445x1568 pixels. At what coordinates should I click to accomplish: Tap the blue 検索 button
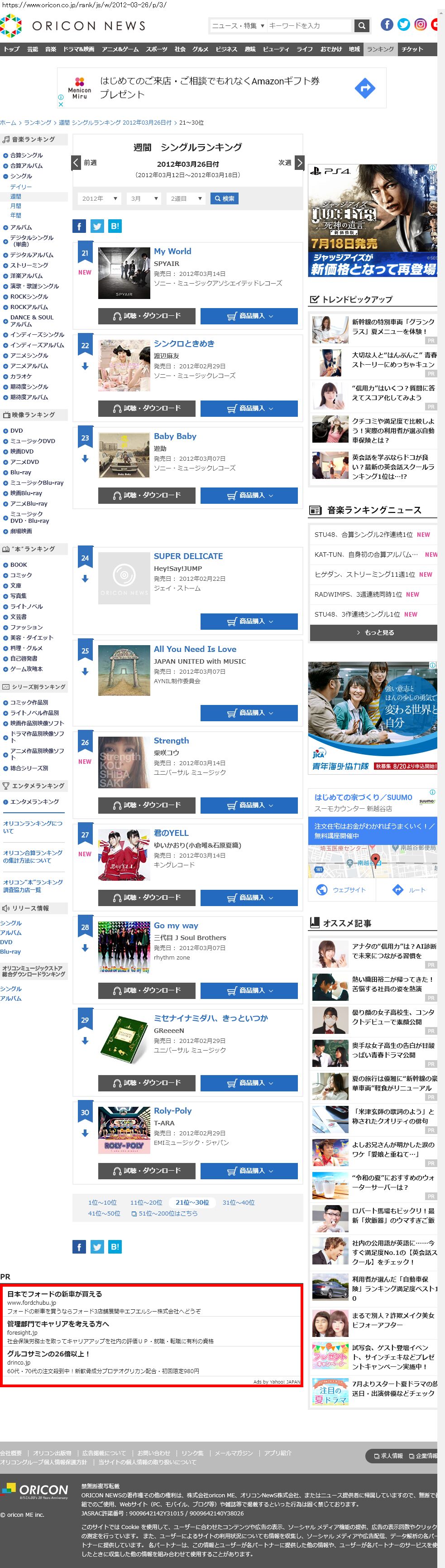tap(225, 198)
